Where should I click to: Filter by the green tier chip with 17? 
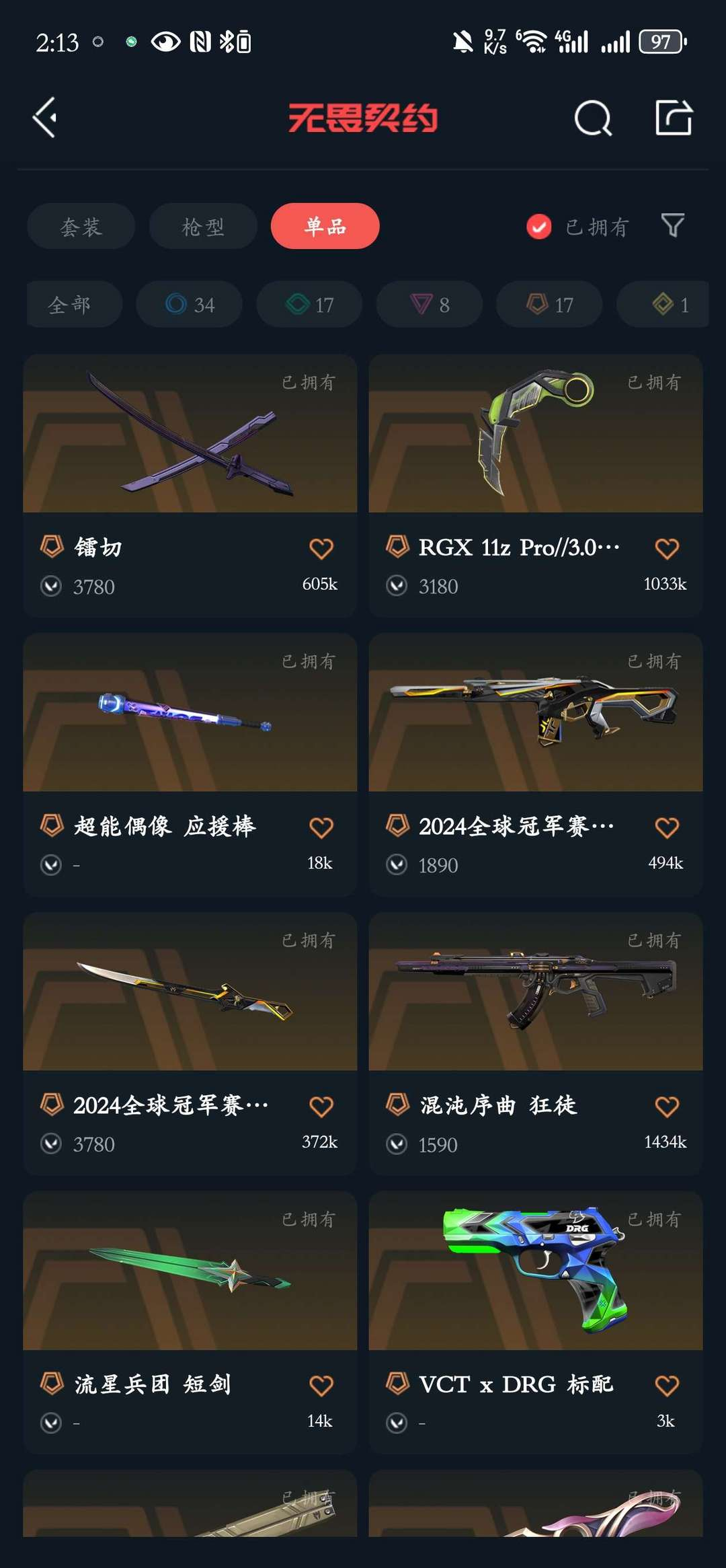(x=309, y=305)
